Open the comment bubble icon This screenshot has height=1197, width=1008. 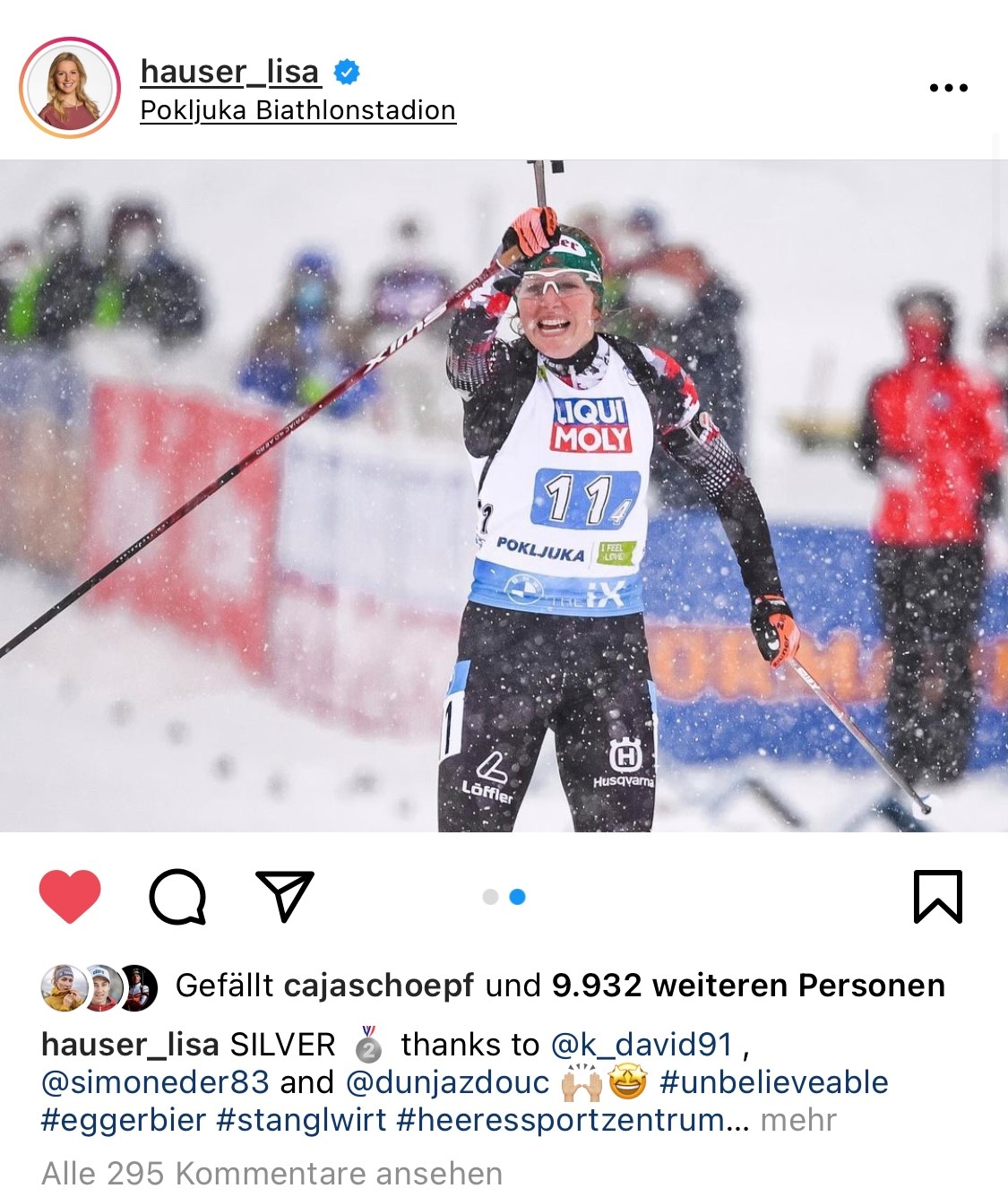[177, 896]
